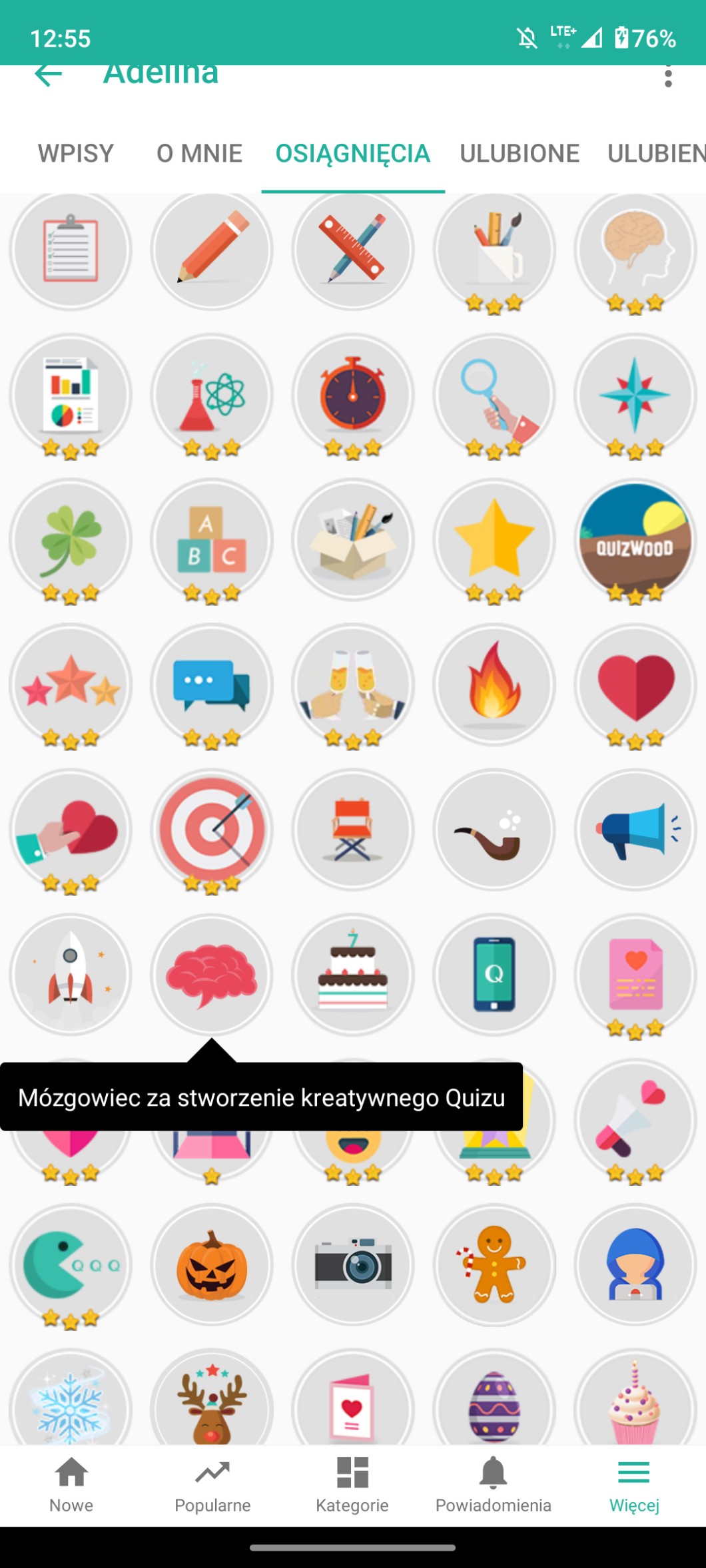Tap the Quizwood achievement badge
The width and height of the screenshot is (706, 1568).
tap(635, 541)
